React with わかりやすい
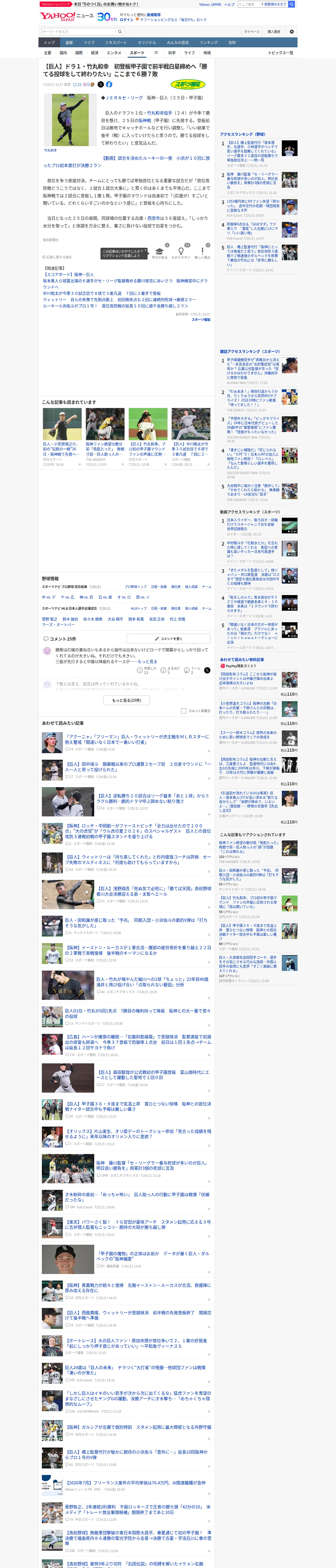This screenshot has width=336, height=1568. 181,253
